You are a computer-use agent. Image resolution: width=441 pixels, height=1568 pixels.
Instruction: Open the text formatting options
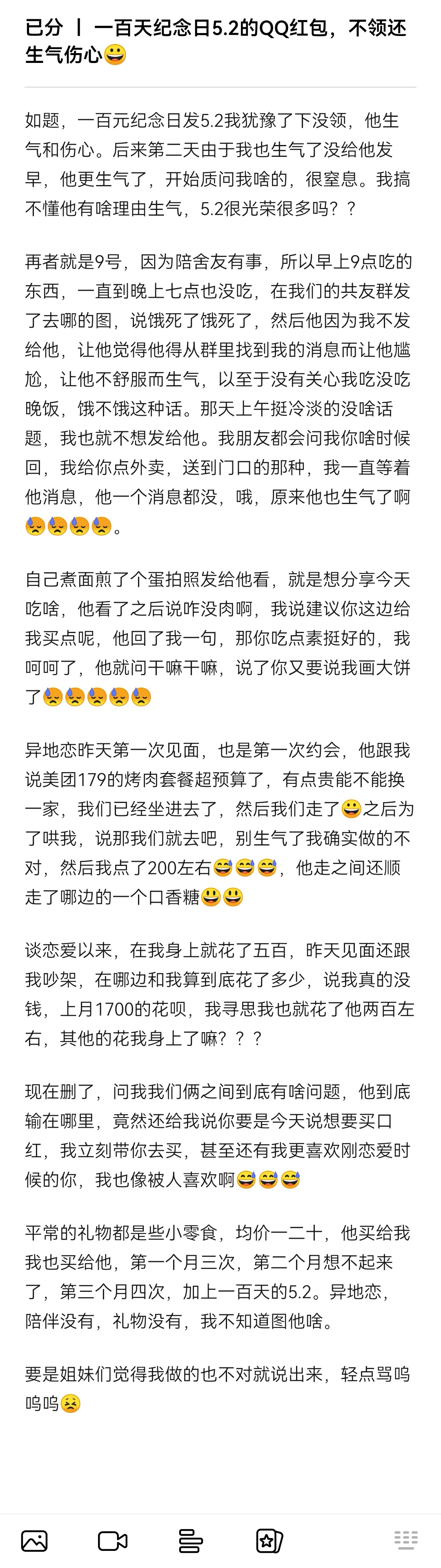191,1541
